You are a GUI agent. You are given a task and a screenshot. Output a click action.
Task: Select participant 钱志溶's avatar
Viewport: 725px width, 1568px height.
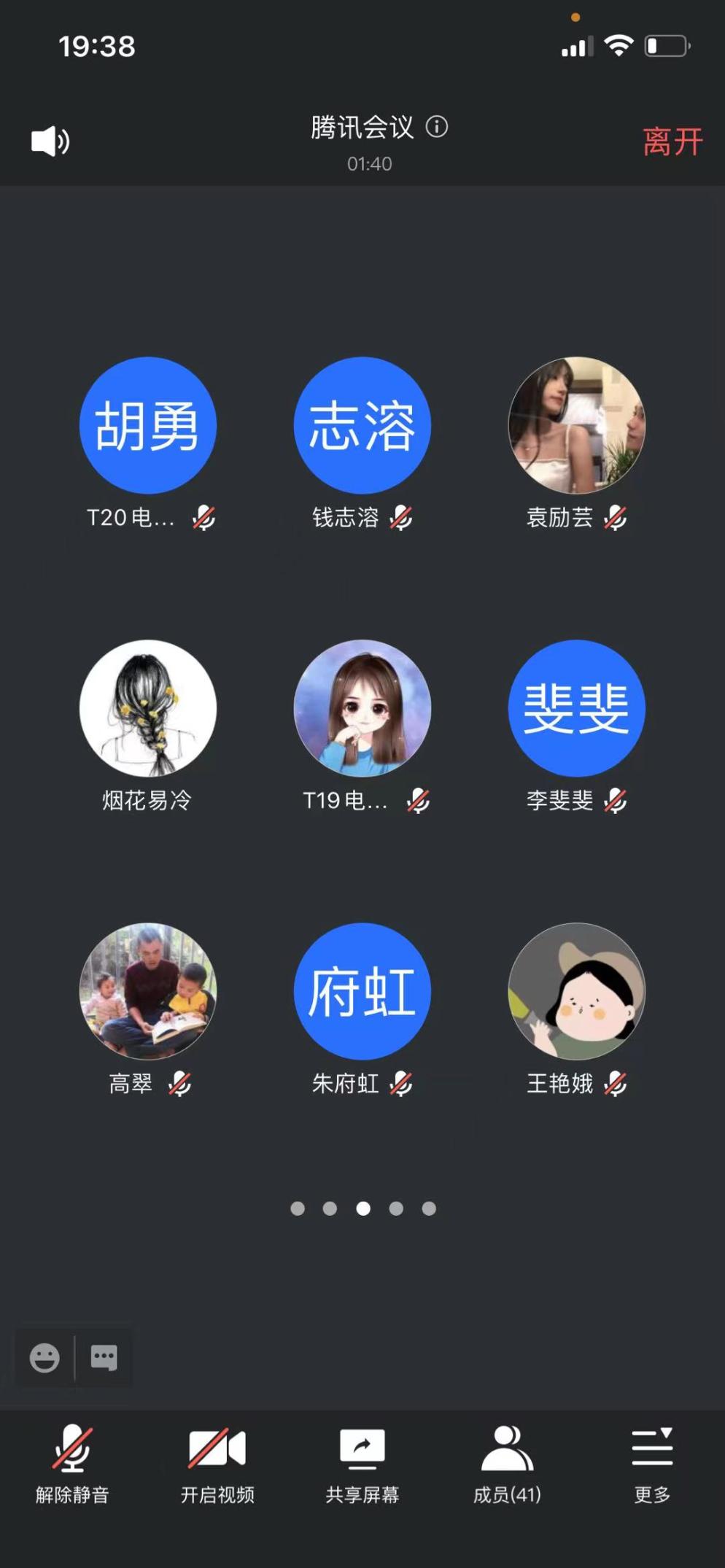[x=362, y=425]
